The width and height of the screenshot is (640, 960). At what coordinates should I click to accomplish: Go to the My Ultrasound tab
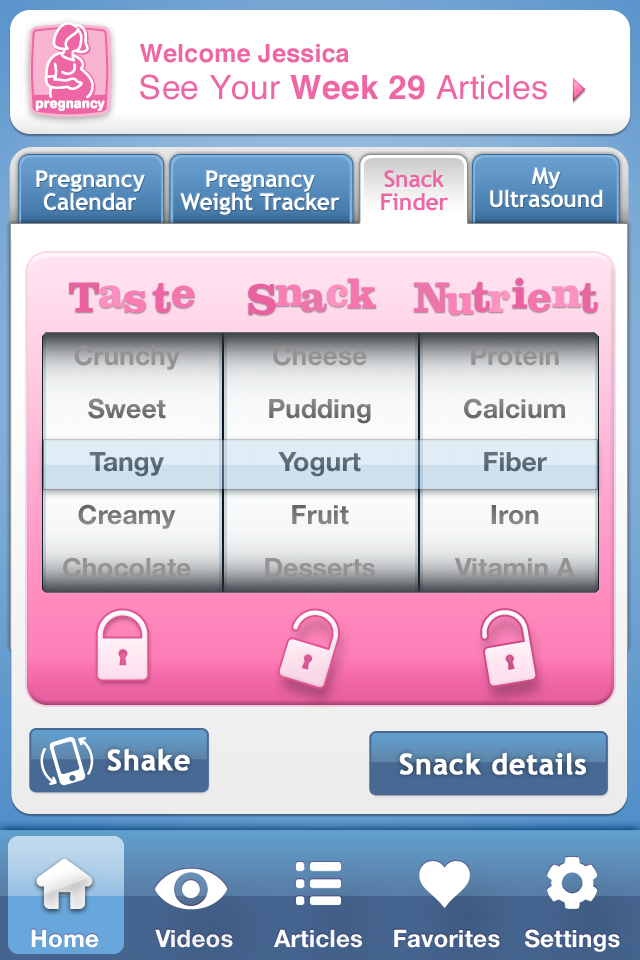pos(545,188)
